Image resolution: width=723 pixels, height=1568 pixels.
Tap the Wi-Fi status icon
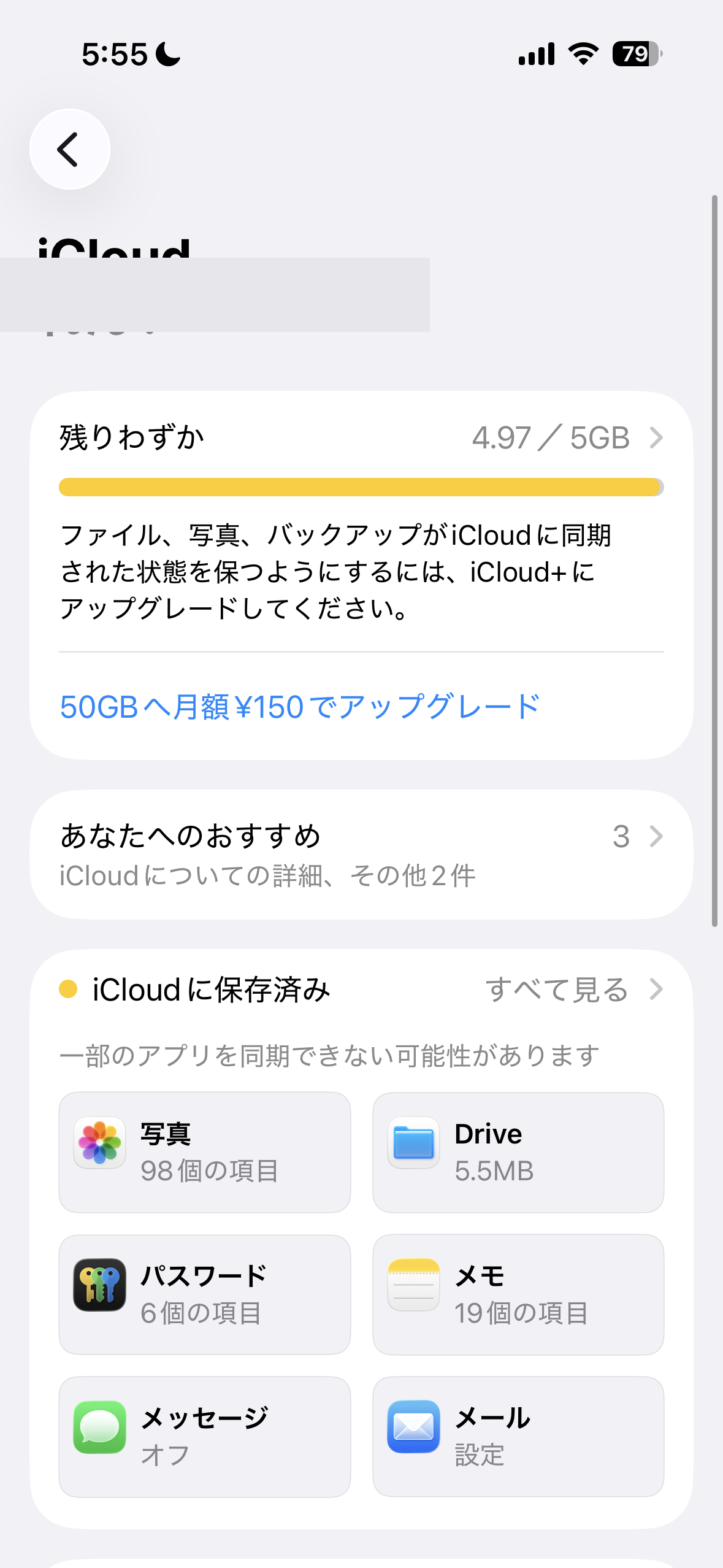(x=581, y=54)
